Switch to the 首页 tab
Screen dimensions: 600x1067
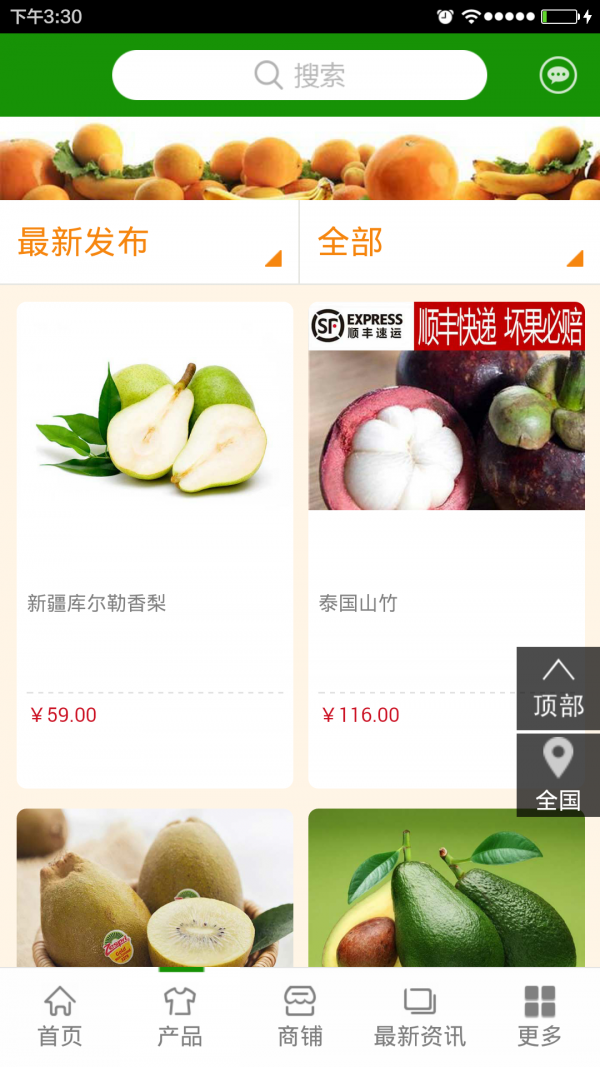point(60,1016)
